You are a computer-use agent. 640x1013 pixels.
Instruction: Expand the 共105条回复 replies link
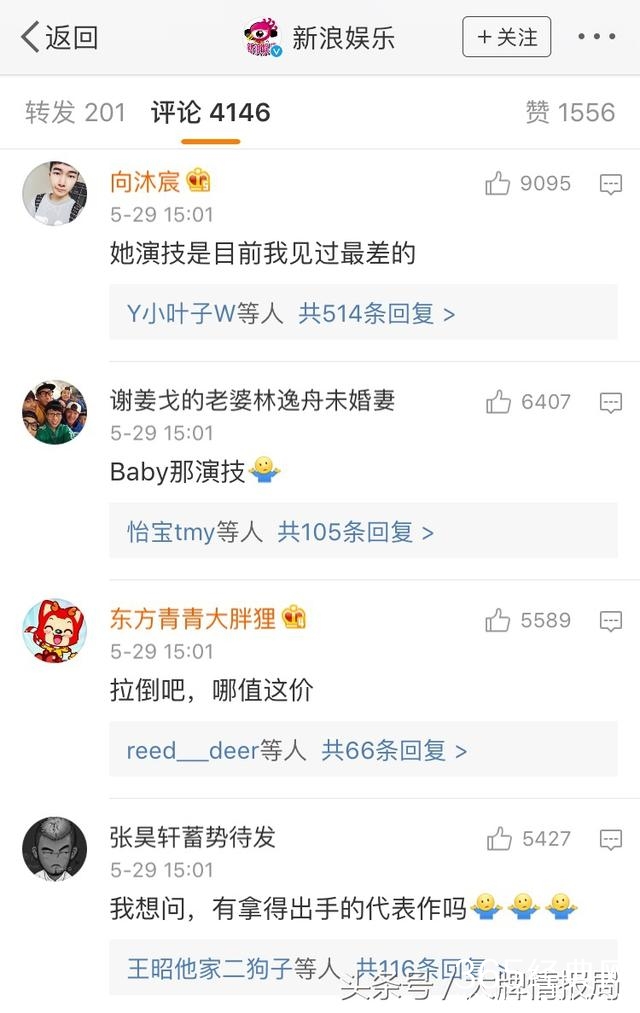click(355, 532)
